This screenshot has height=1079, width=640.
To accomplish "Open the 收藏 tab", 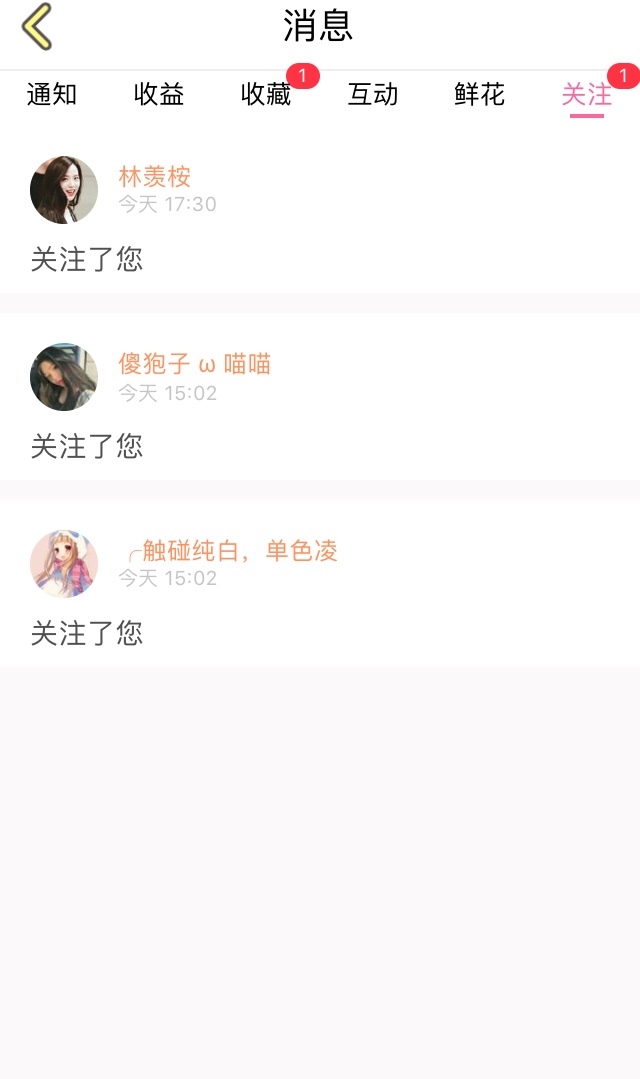I will 266,95.
